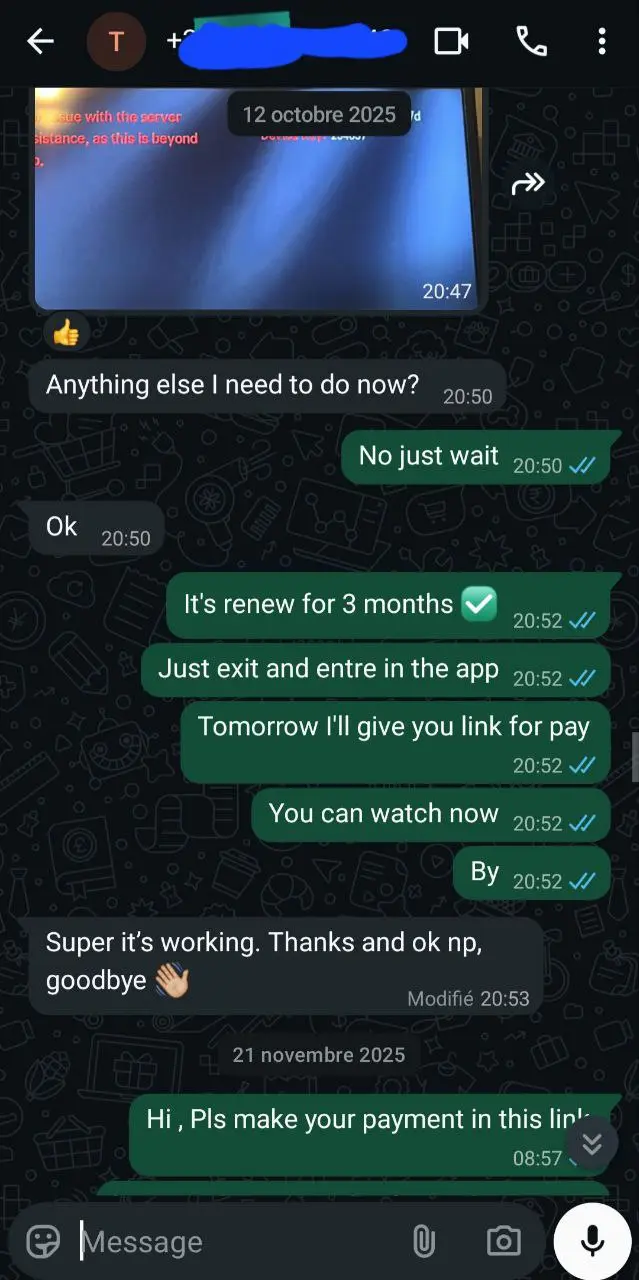Viewport: 639px width, 1280px height.
Task: Open the emoji and sticker picker
Action: 43,1242
